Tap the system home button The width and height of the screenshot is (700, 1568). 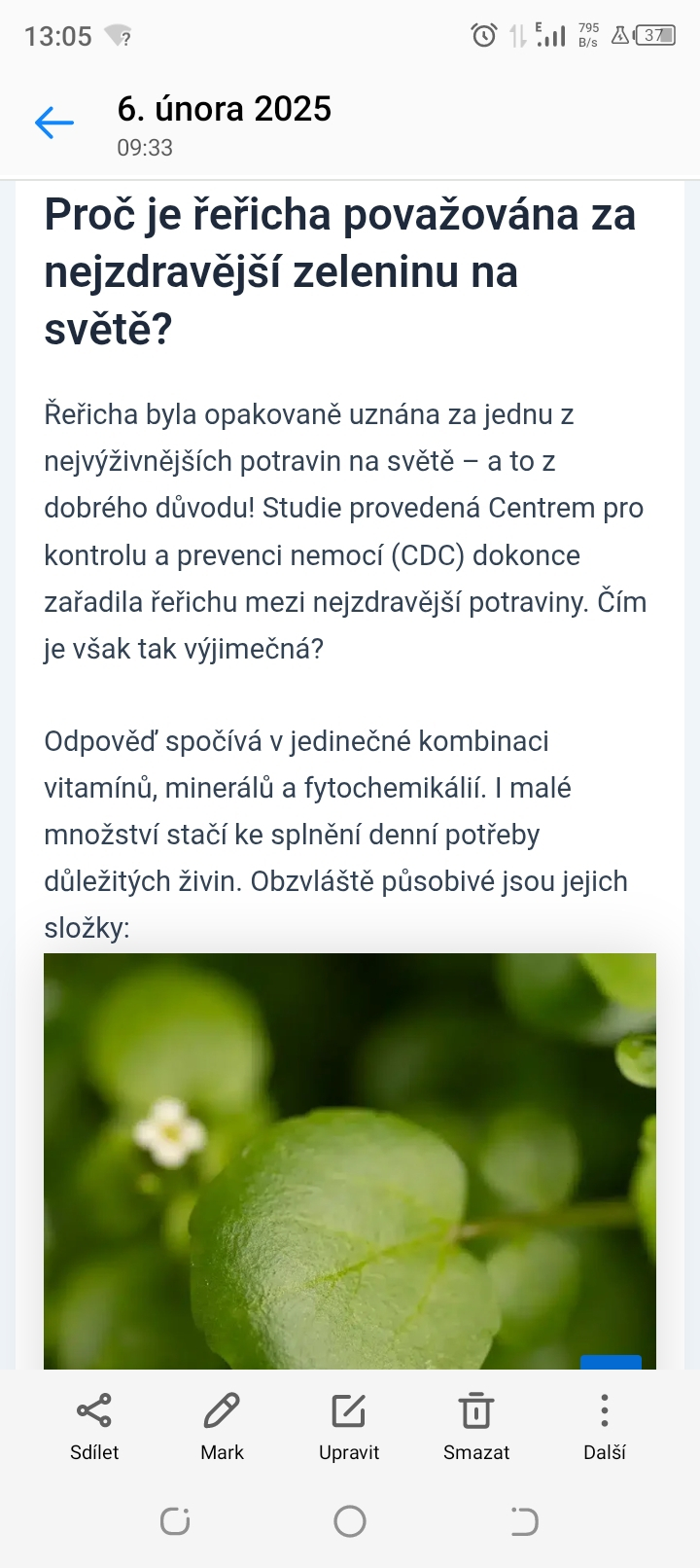tap(350, 1521)
